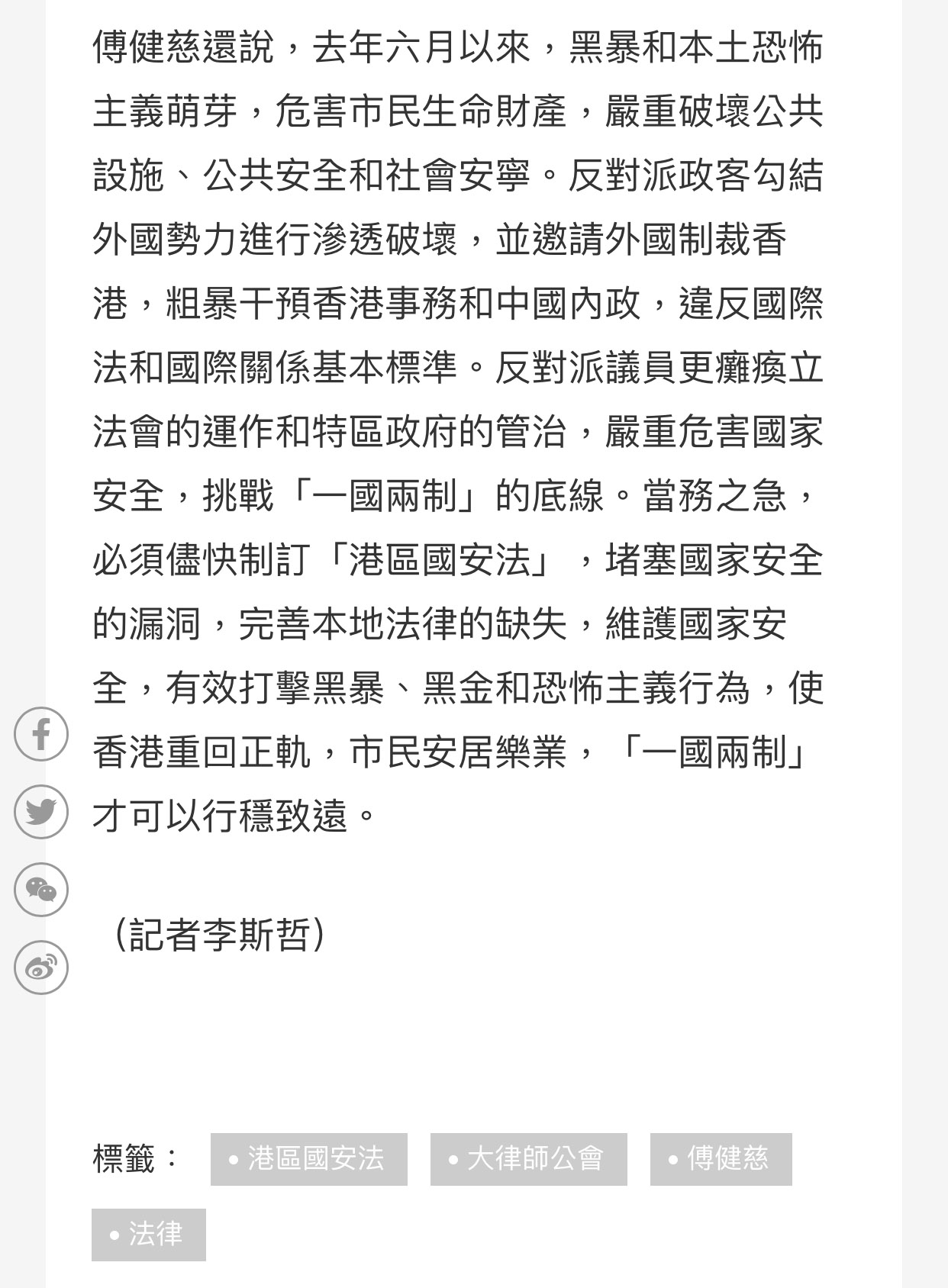948x1288 pixels.
Task: Share the article on Twitter
Action: click(x=41, y=812)
